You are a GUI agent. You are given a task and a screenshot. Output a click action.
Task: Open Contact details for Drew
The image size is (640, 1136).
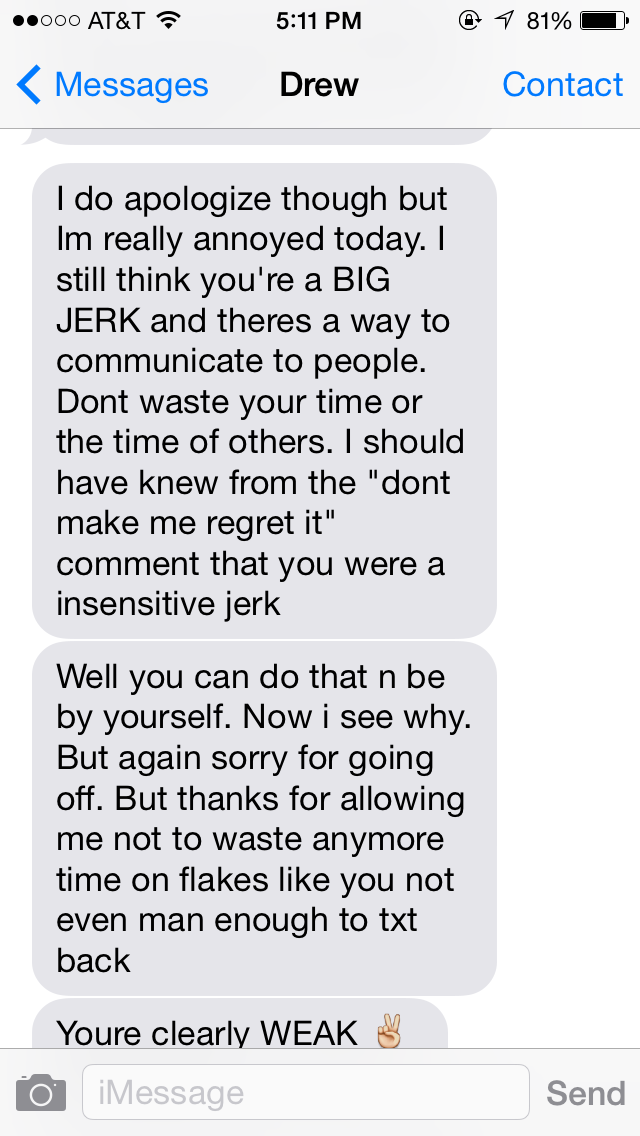[562, 85]
